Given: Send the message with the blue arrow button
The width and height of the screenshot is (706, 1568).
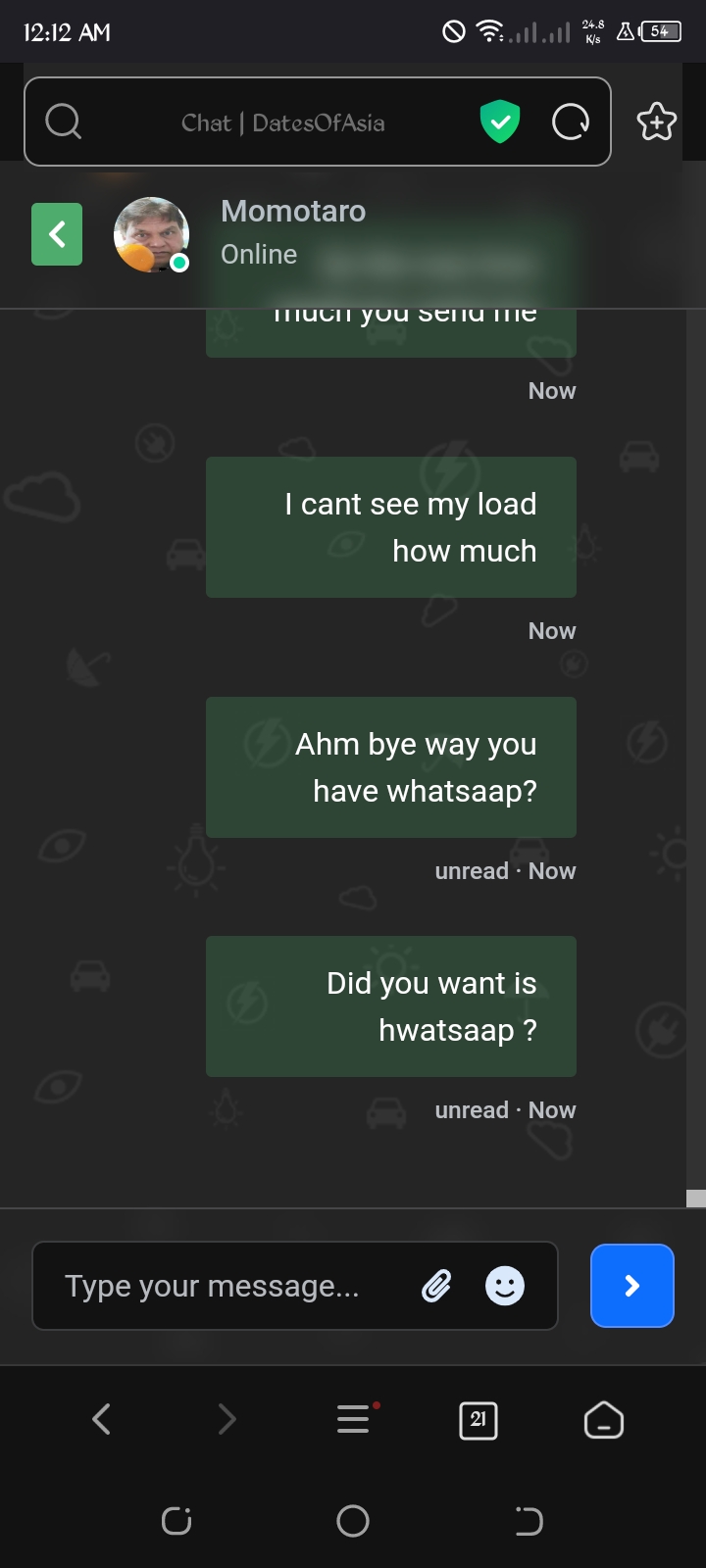Looking at the screenshot, I should [632, 1286].
